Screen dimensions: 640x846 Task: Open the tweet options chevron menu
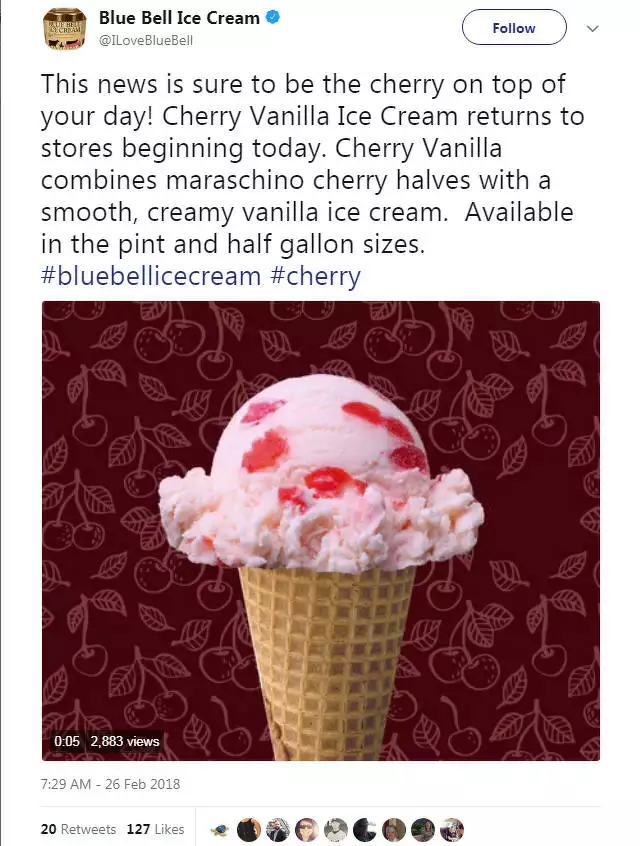592,28
